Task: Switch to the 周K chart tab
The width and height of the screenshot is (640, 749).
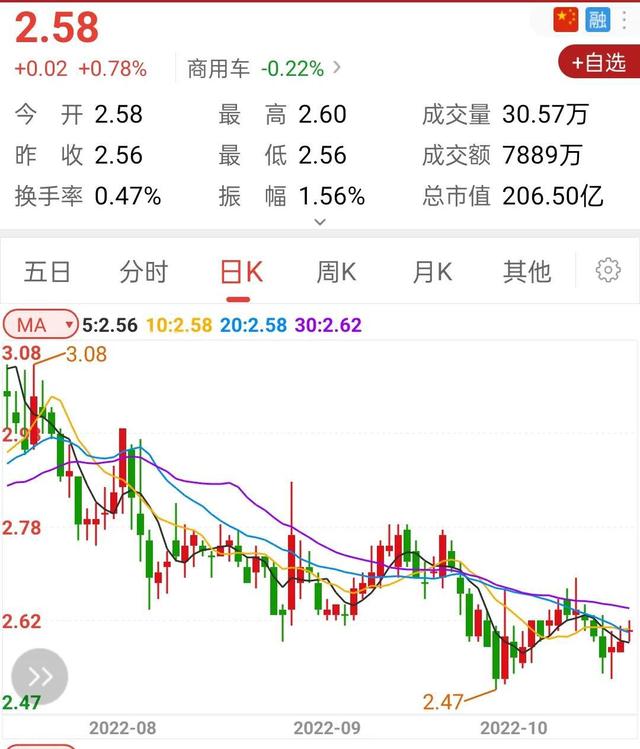Action: pyautogui.click(x=336, y=271)
